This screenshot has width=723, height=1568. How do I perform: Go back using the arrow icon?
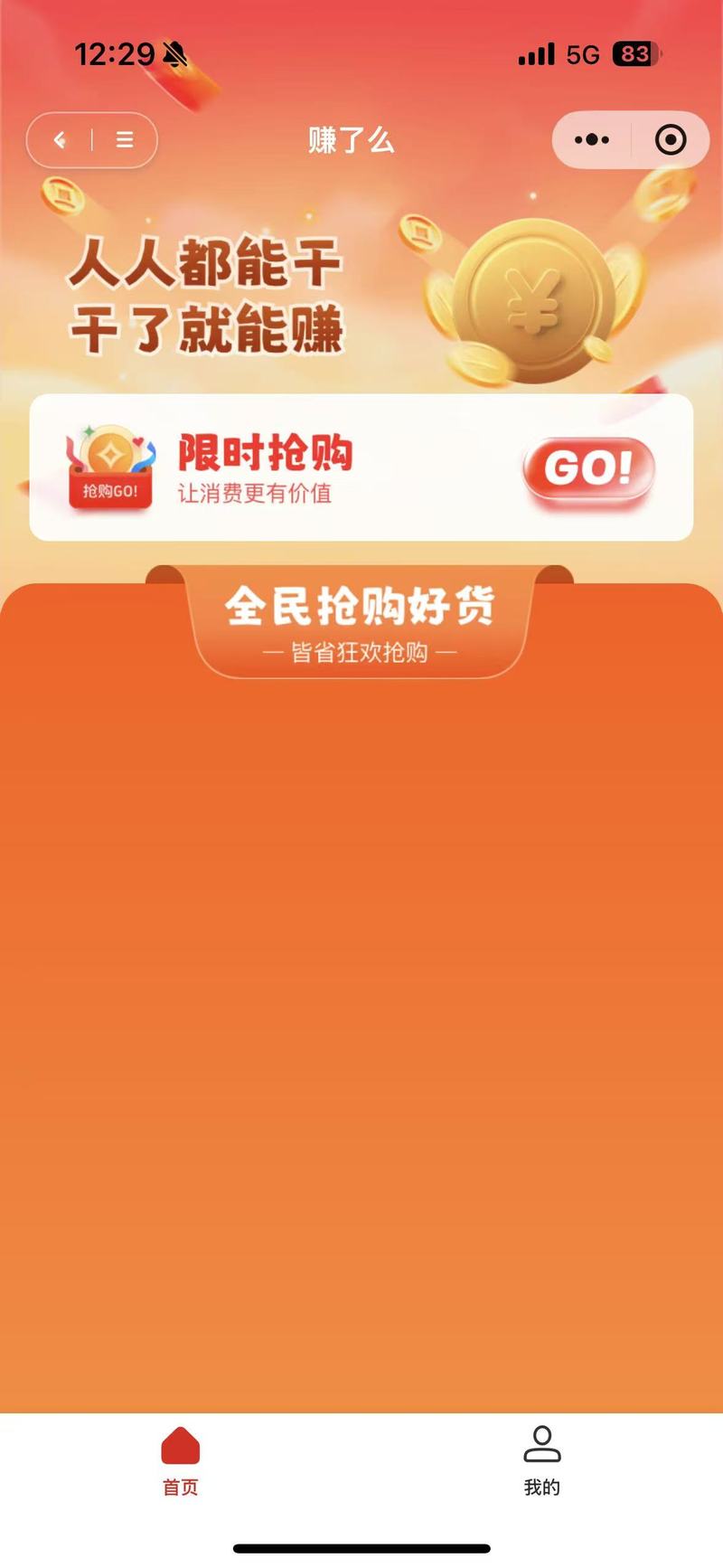click(60, 140)
